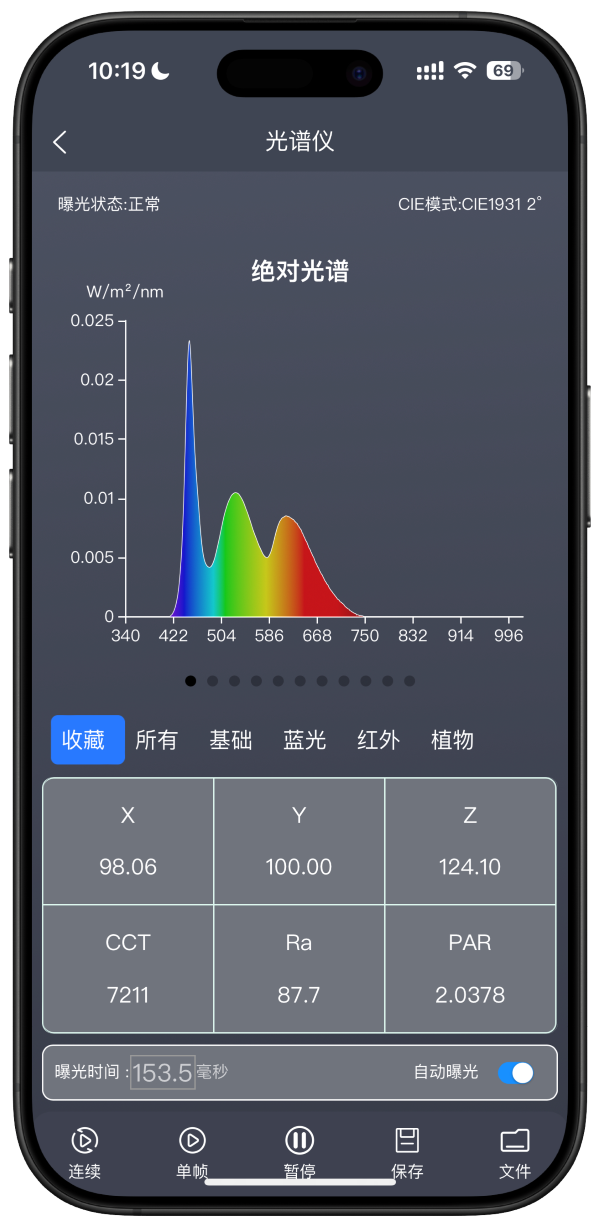This screenshot has width=600, height=1227.
Task: Select the 收藏 tab
Action: pyautogui.click(x=88, y=740)
